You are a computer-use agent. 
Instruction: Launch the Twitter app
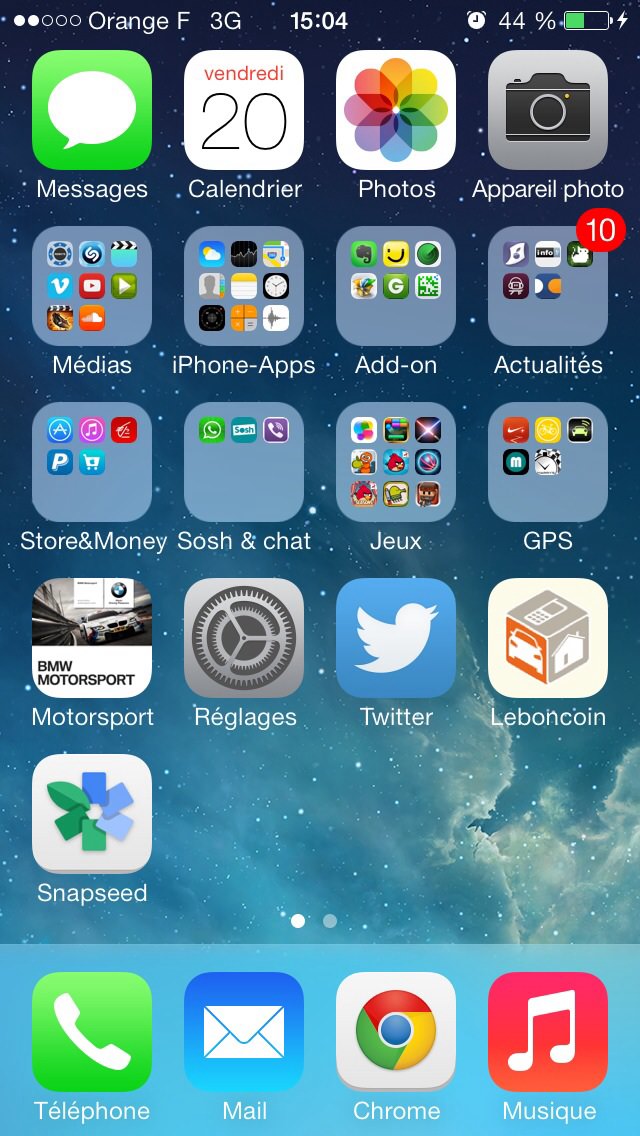tap(396, 638)
